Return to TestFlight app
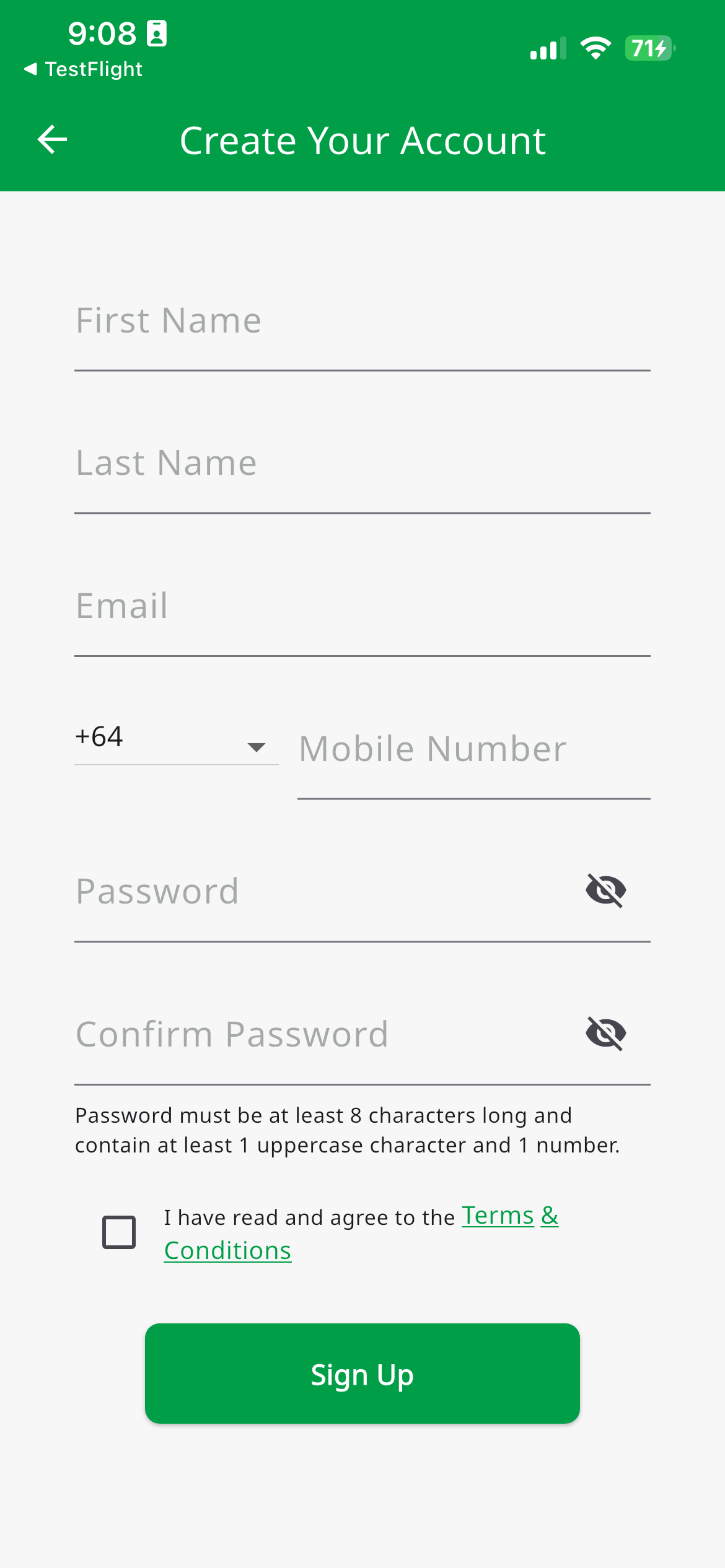This screenshot has height=1568, width=725. [83, 69]
